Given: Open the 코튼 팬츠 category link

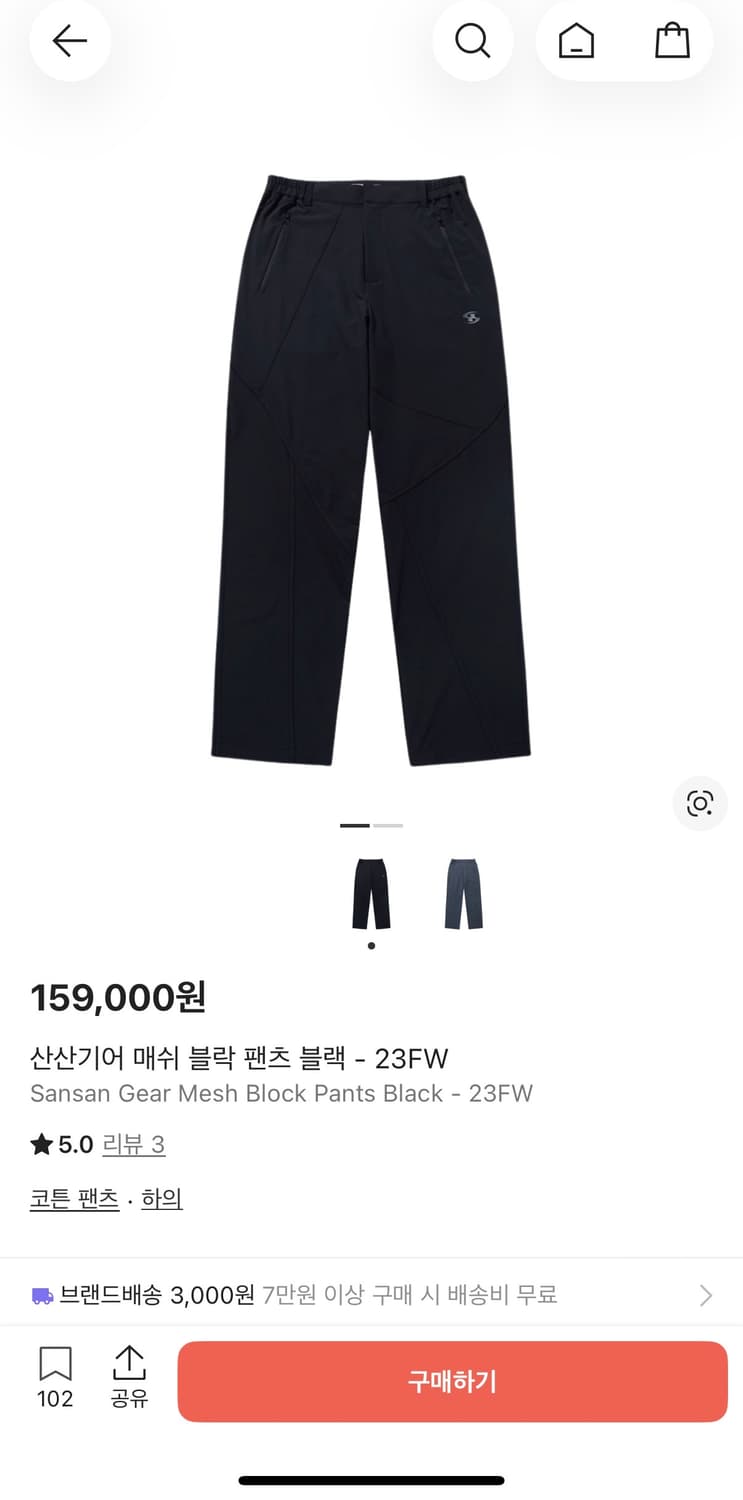Looking at the screenshot, I should tap(72, 1198).
